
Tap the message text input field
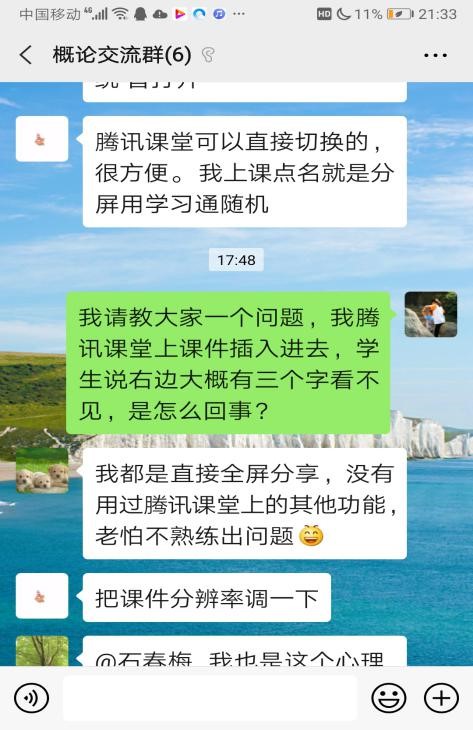pos(210,698)
